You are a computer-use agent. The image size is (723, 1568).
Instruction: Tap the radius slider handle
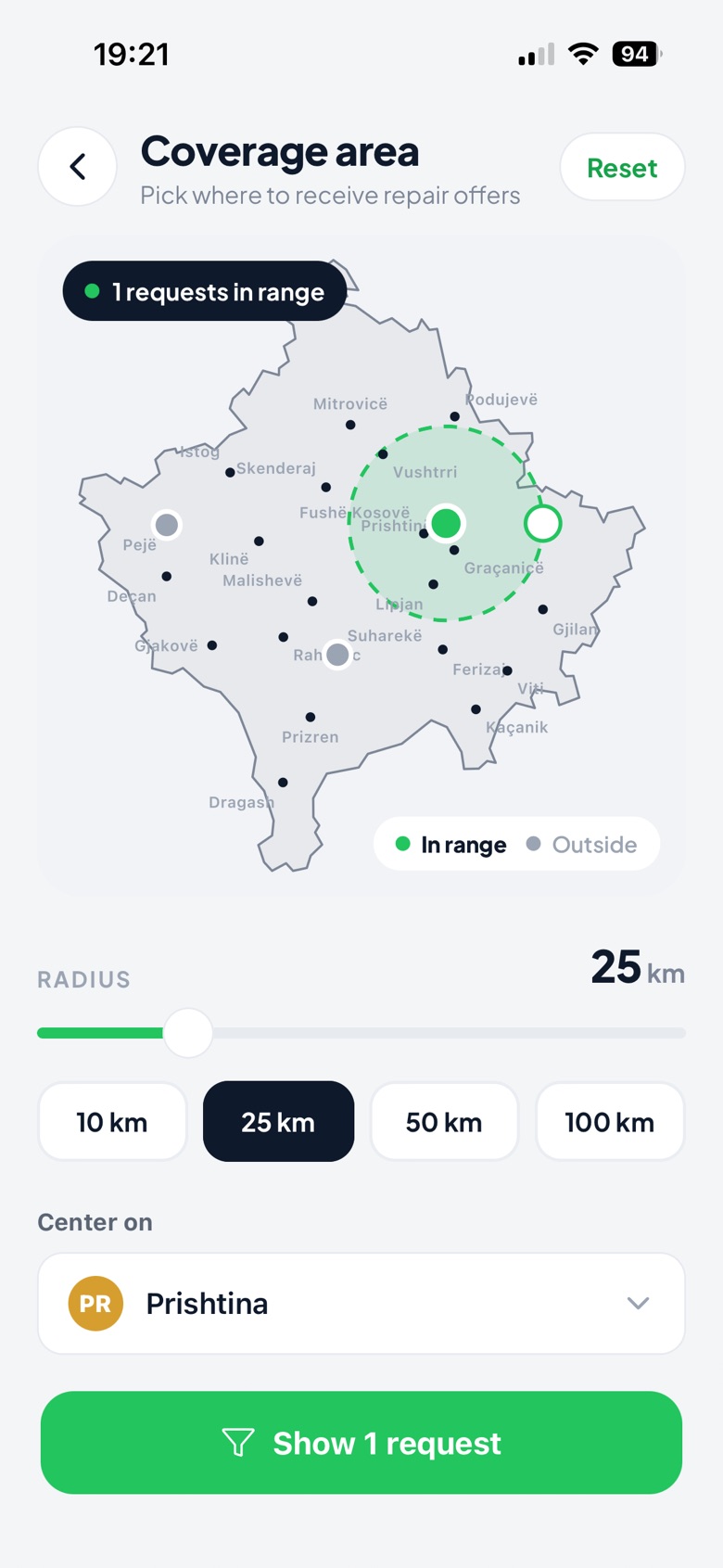[x=188, y=1033]
